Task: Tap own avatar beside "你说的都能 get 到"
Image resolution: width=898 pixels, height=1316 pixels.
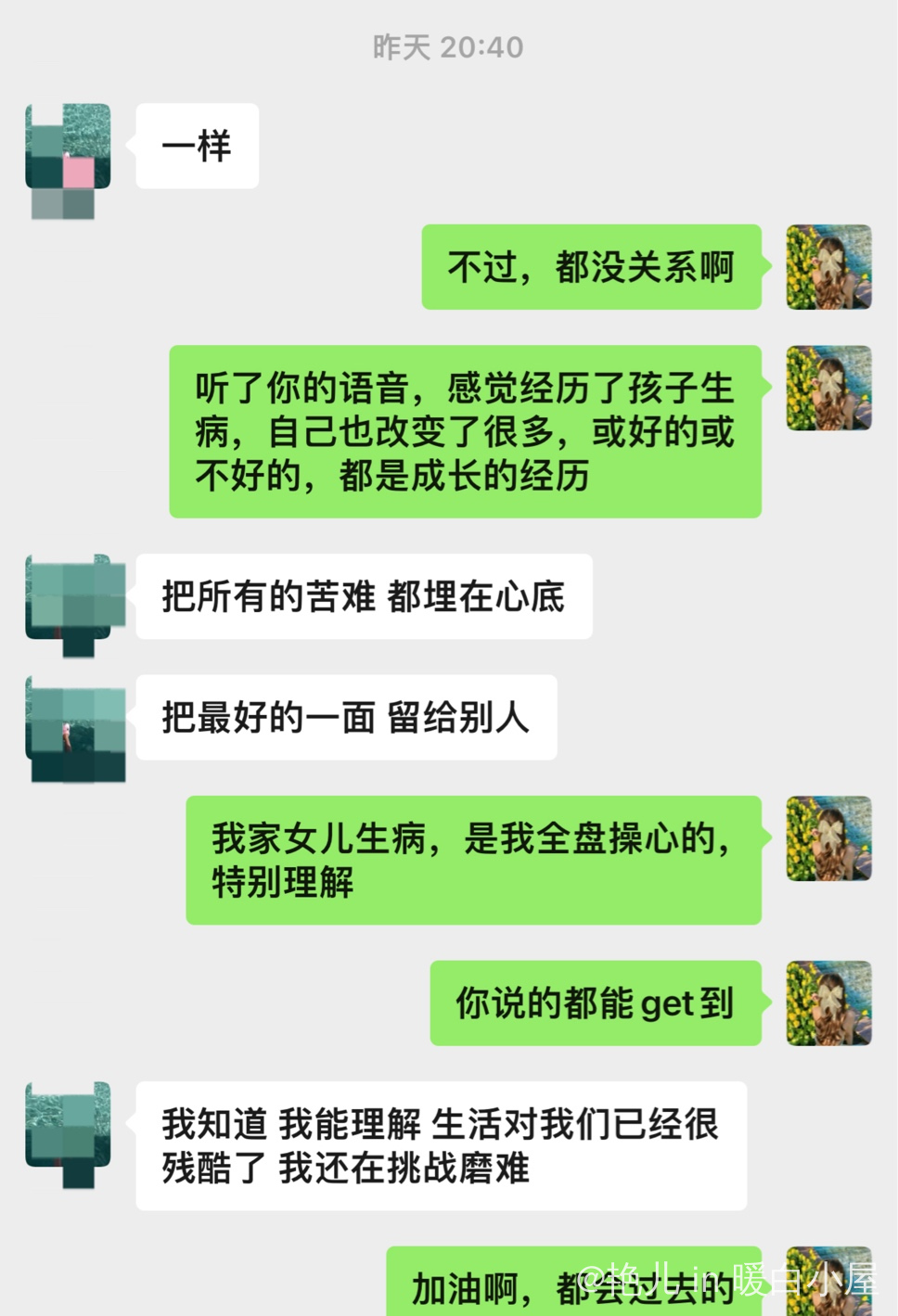Action: coord(828,1003)
